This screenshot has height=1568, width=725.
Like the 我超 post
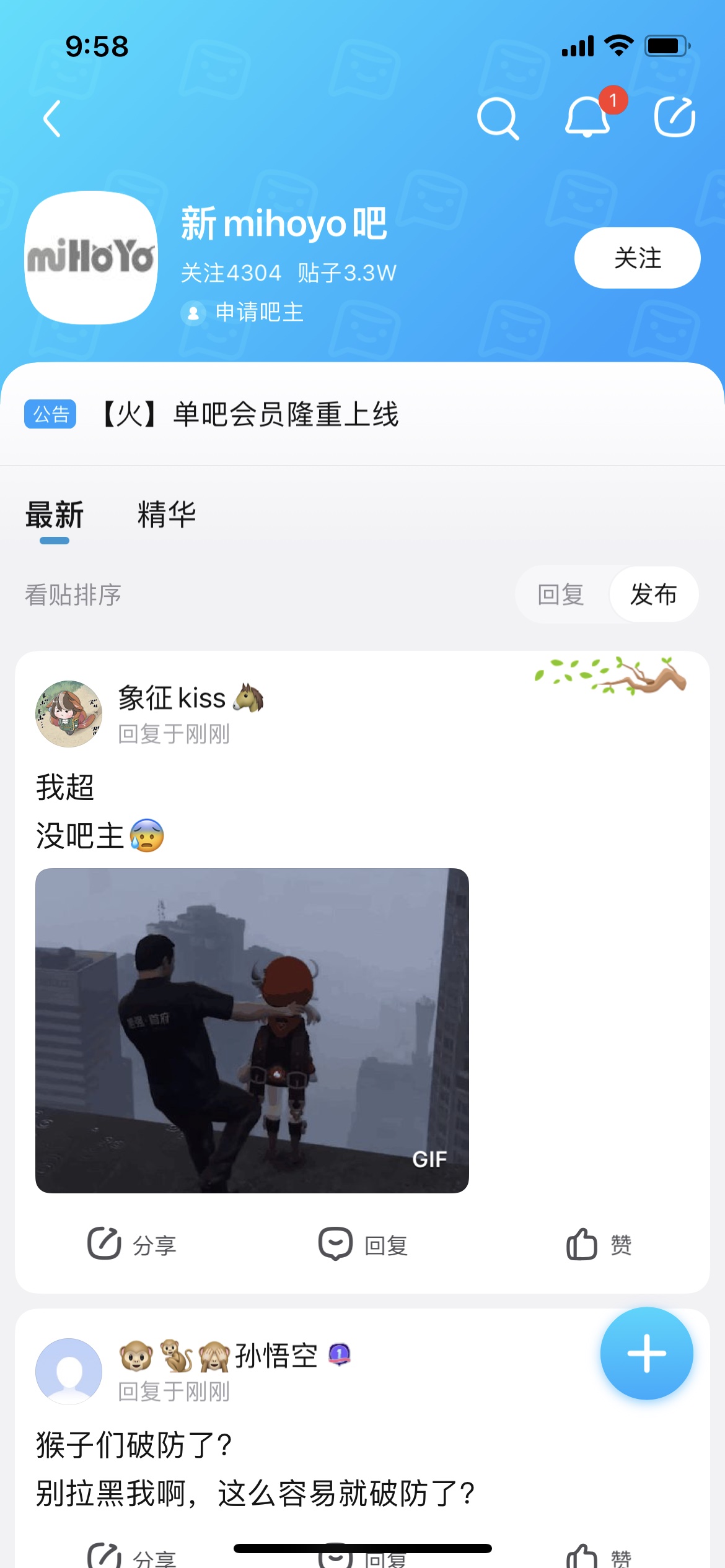(599, 1244)
